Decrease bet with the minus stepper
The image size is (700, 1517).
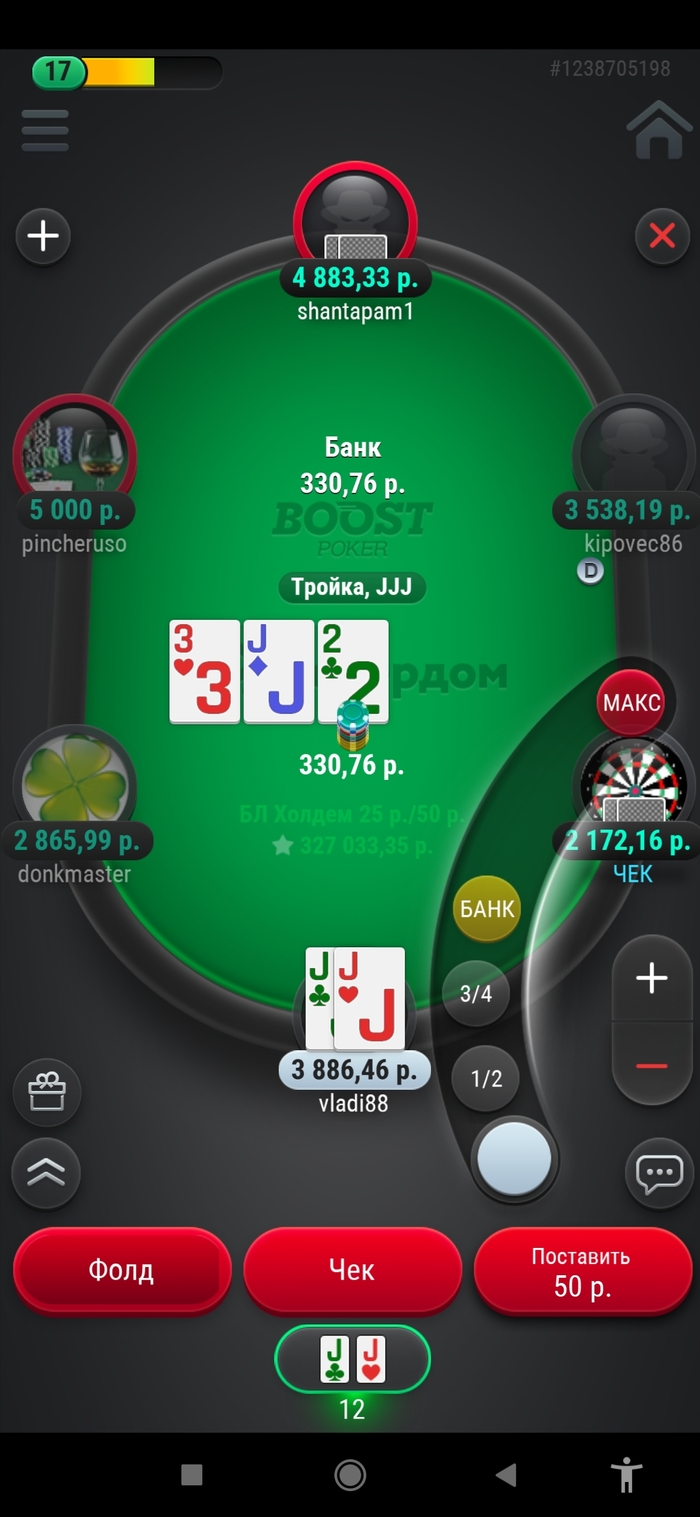(x=652, y=1066)
